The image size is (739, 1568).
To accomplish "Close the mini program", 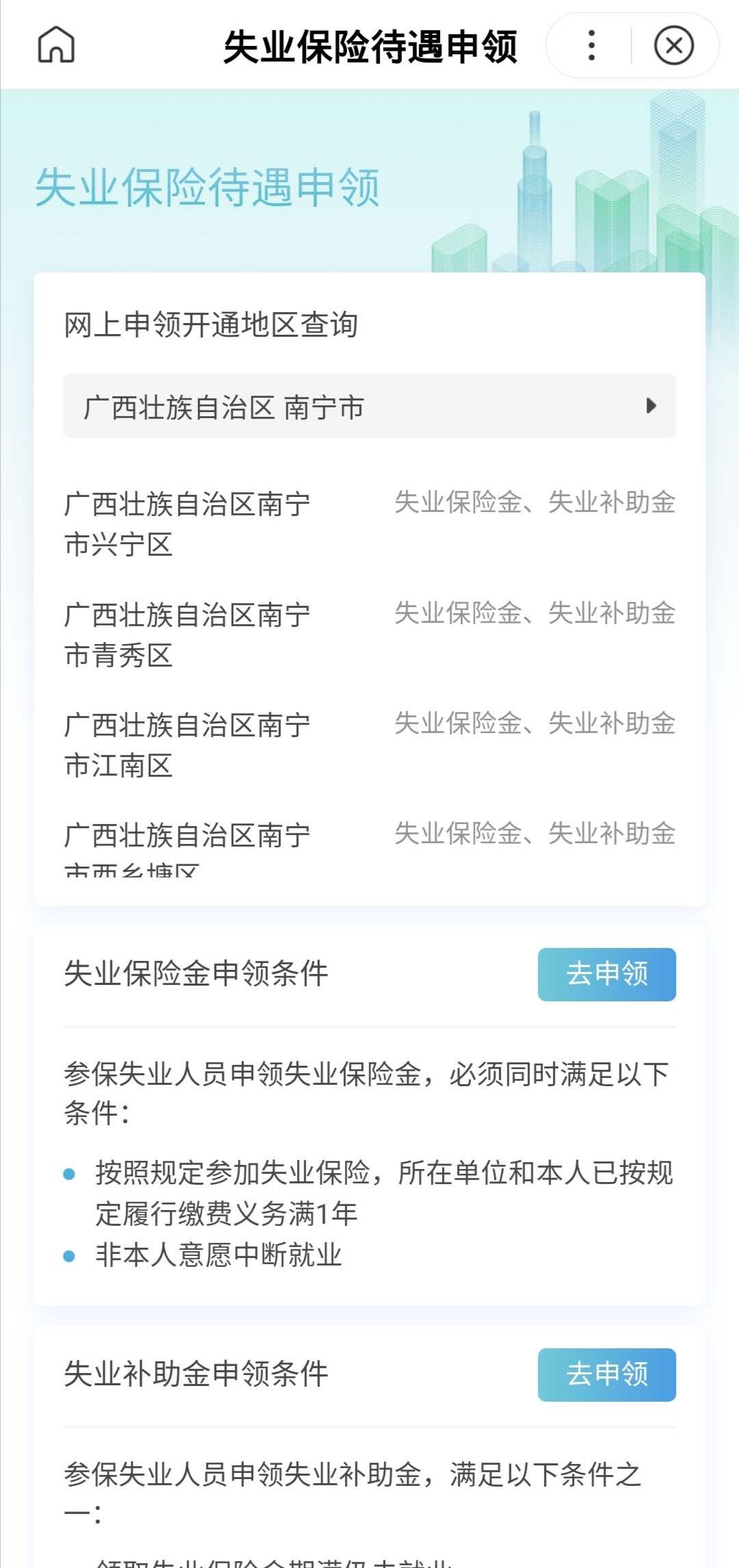I will (674, 45).
